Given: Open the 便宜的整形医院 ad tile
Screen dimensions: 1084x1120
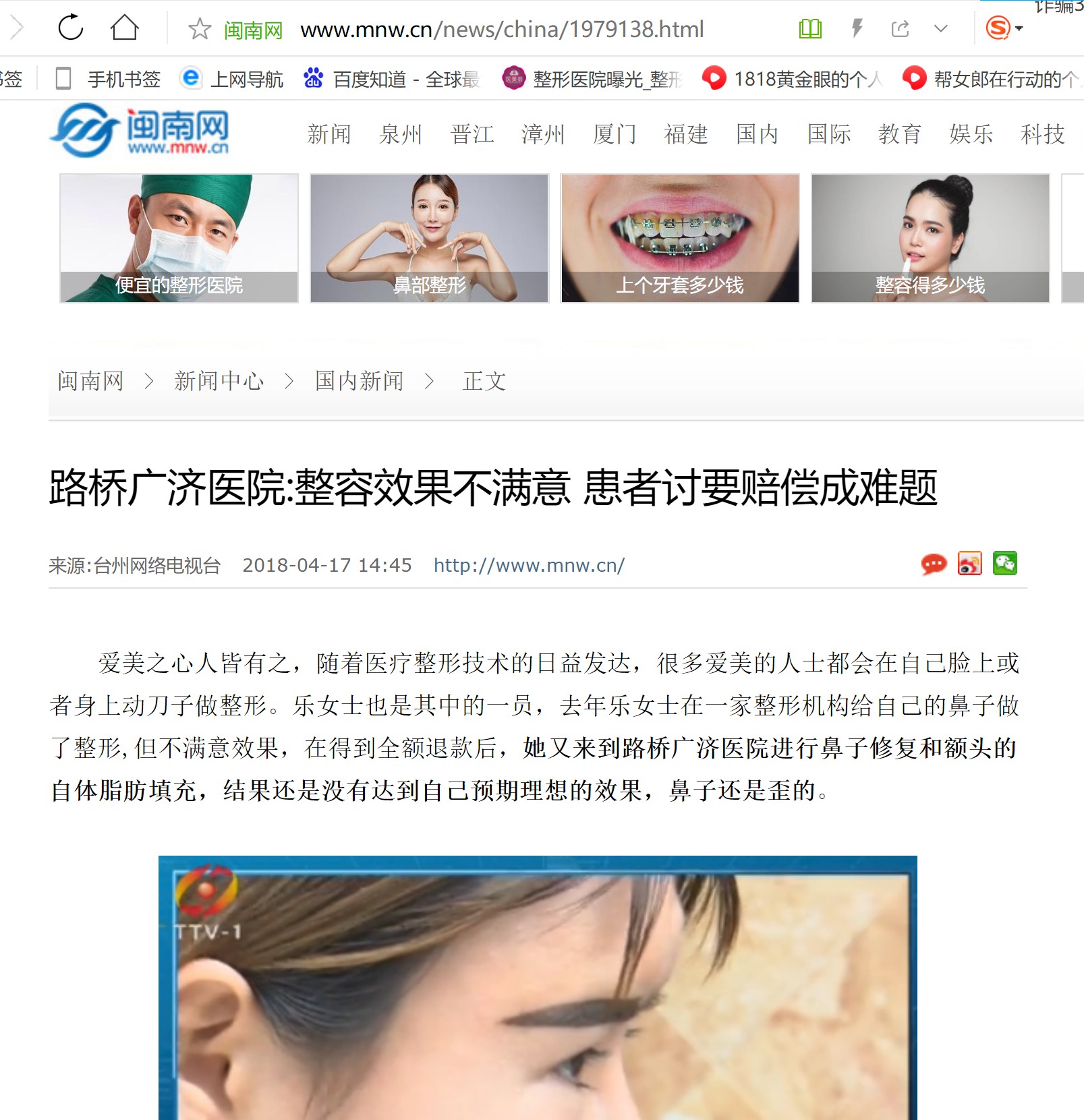Looking at the screenshot, I should [179, 238].
